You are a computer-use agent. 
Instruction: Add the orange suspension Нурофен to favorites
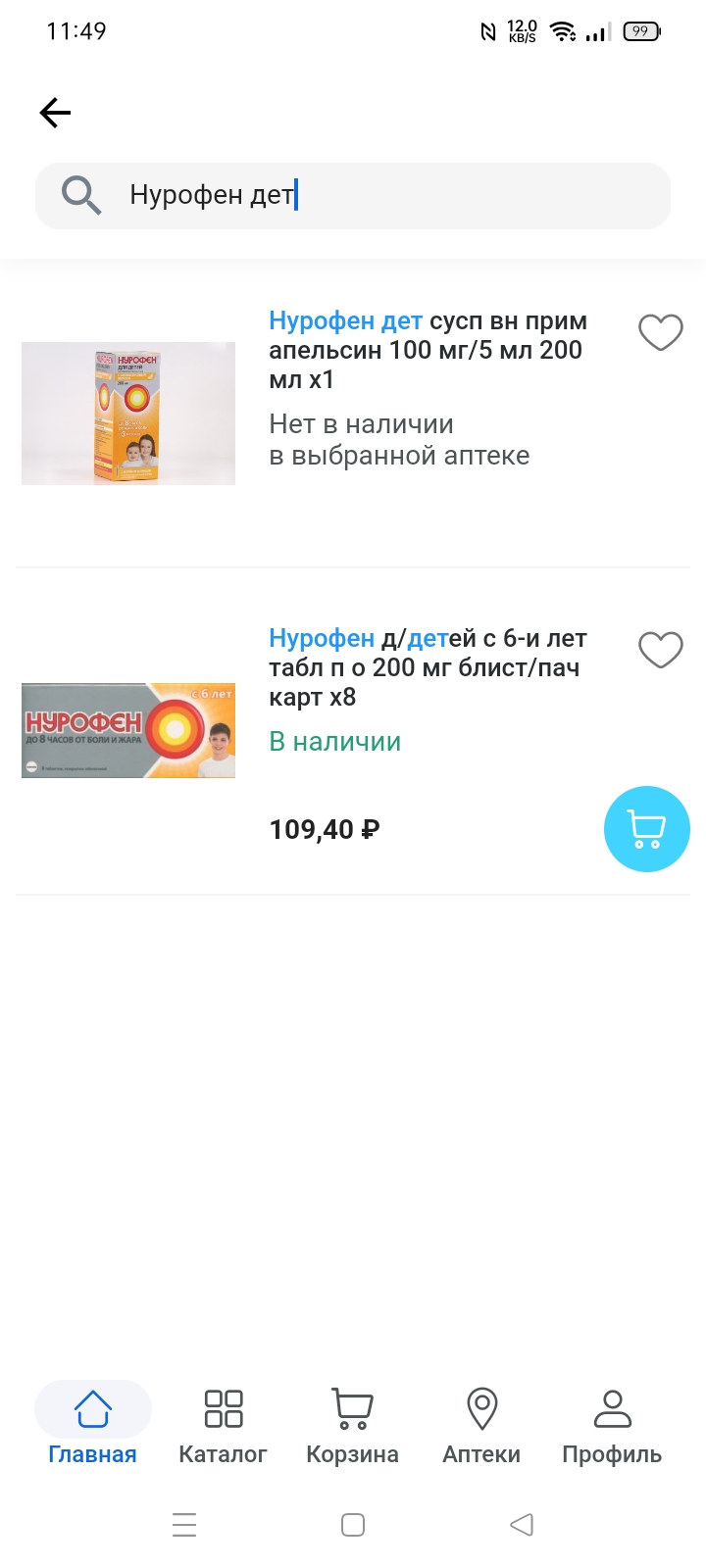[x=660, y=332]
